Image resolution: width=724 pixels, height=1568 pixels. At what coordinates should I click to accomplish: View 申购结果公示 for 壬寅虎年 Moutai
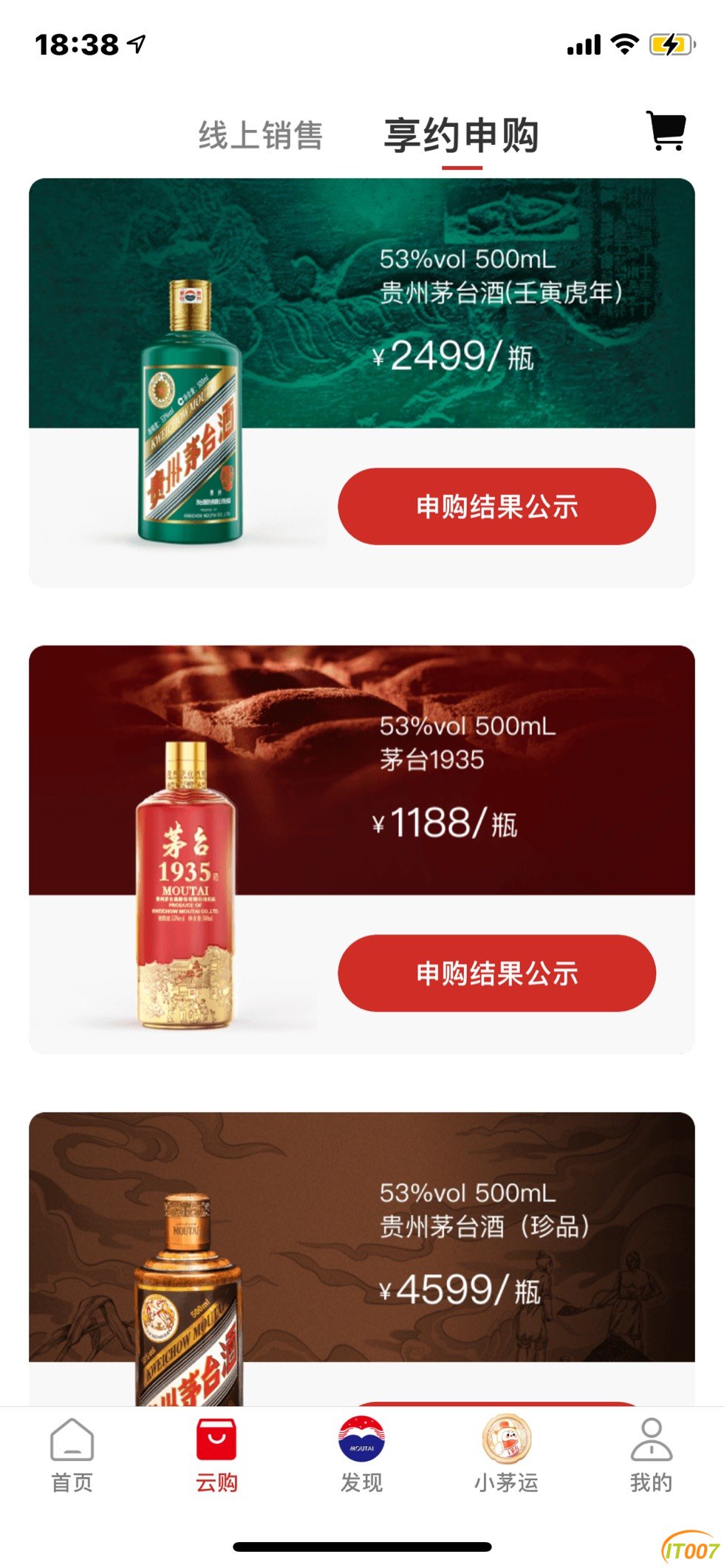pos(496,507)
